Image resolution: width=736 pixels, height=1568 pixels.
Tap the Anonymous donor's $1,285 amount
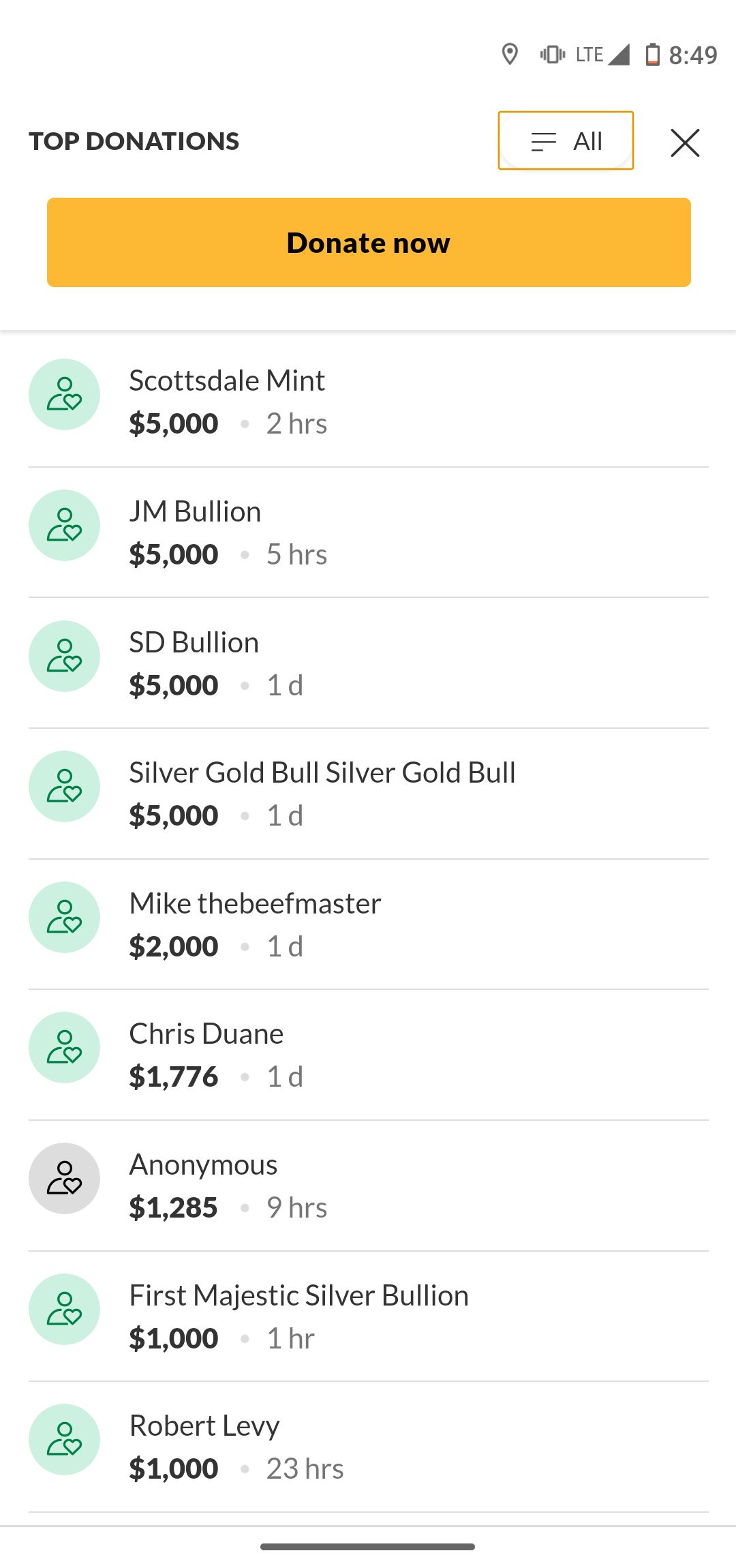[173, 1207]
